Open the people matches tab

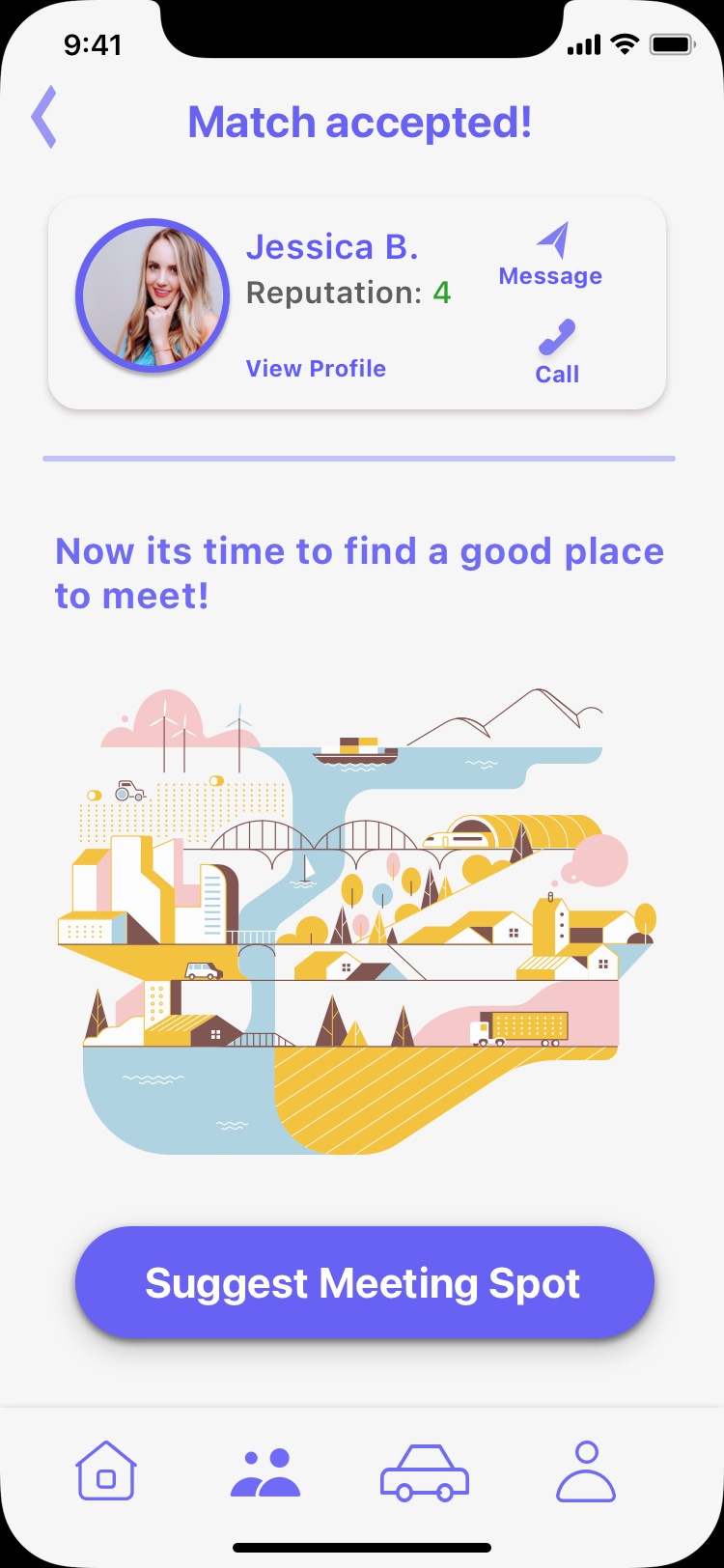pyautogui.click(x=265, y=1472)
